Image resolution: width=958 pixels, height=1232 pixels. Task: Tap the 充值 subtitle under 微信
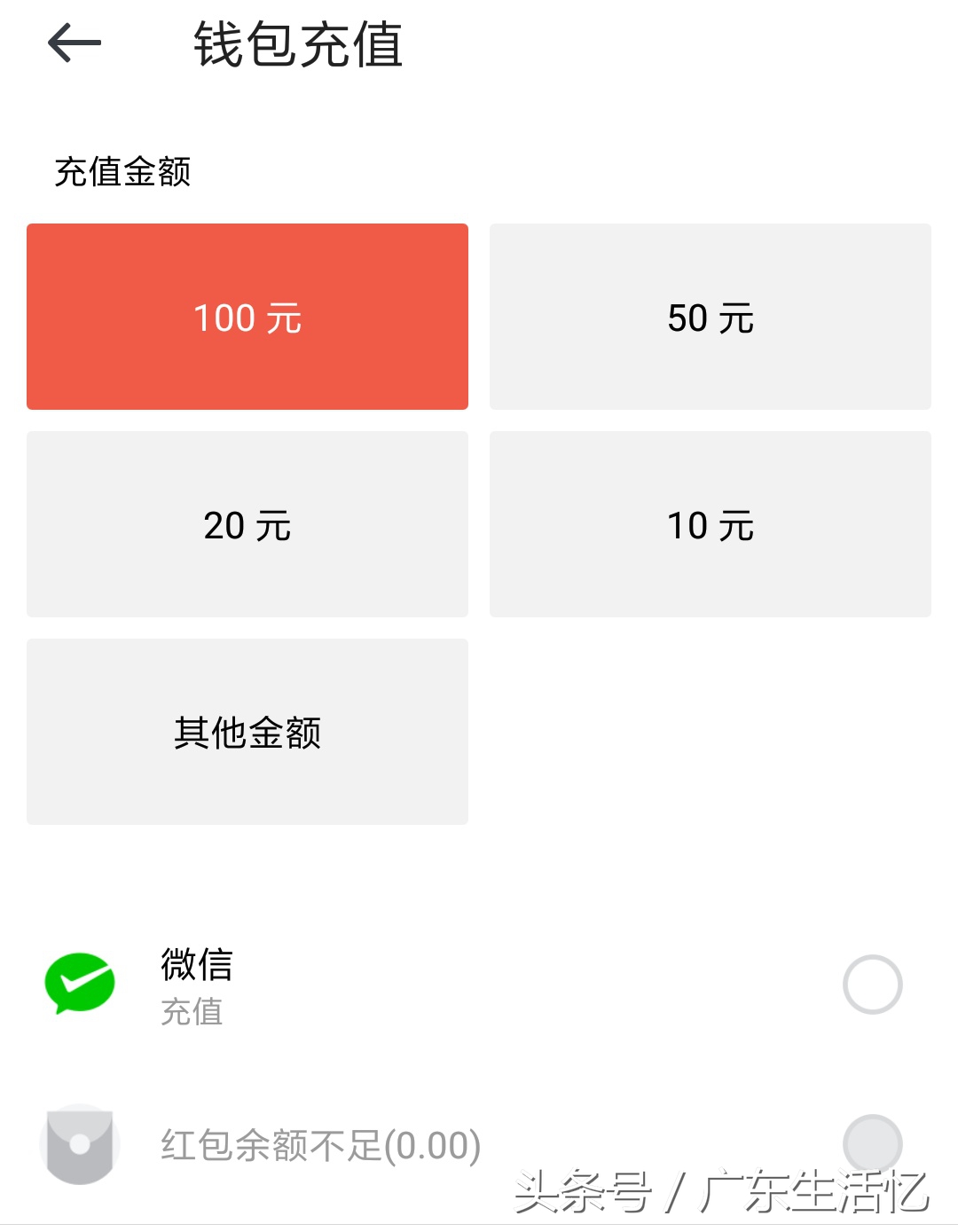[x=191, y=1014]
